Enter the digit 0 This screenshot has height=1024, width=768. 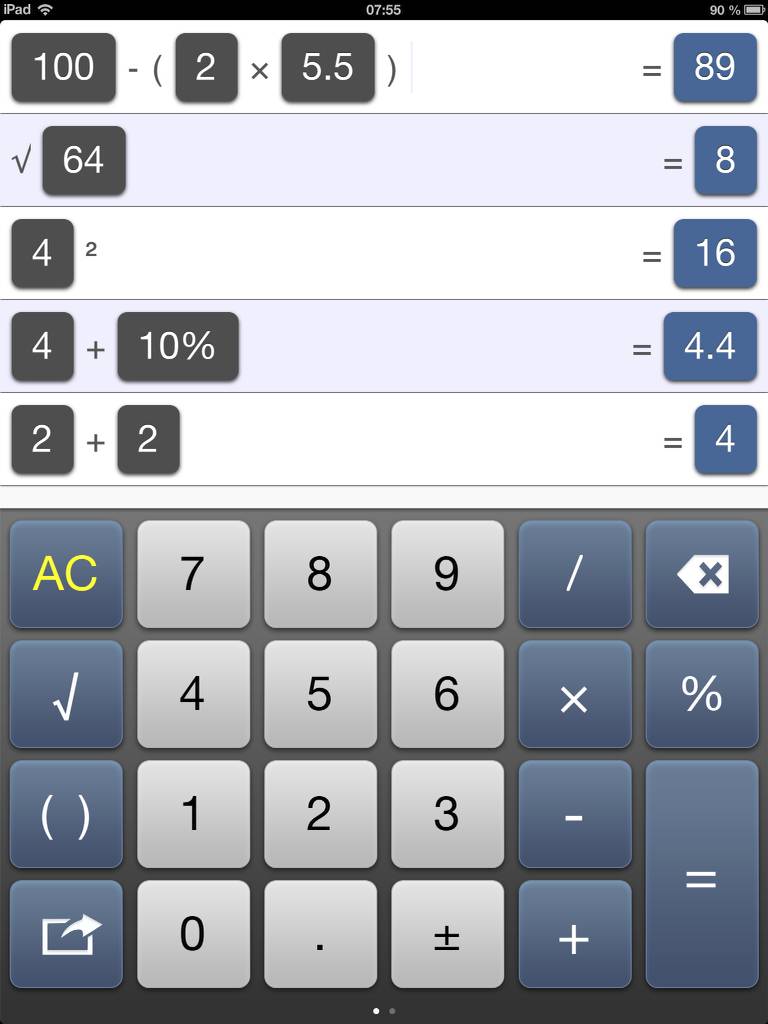tap(193, 934)
